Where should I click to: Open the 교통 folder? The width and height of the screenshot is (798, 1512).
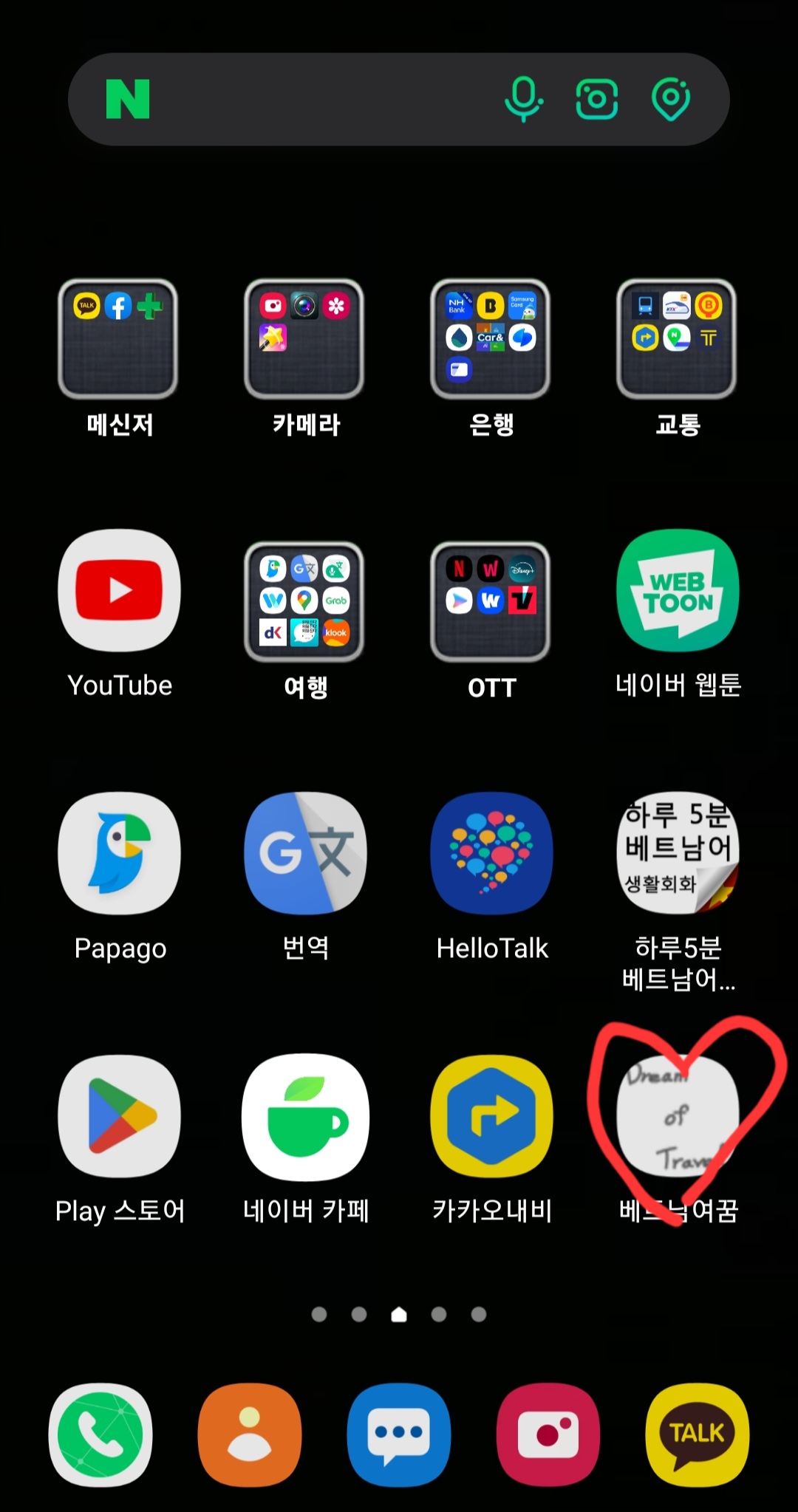click(677, 339)
